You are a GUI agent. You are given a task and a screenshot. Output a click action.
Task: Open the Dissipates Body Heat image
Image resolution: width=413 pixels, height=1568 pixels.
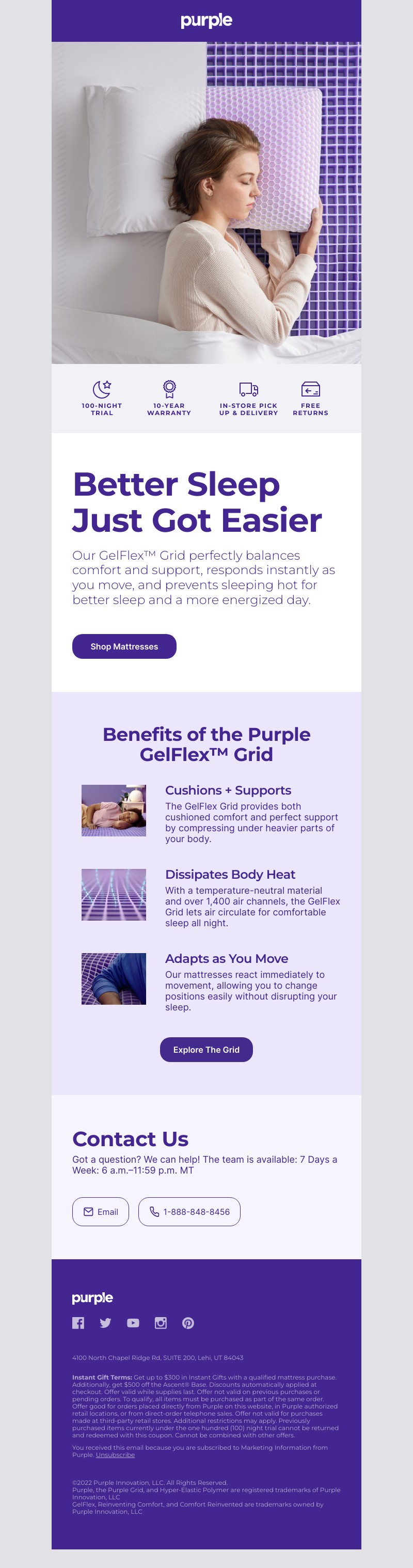pos(114,894)
